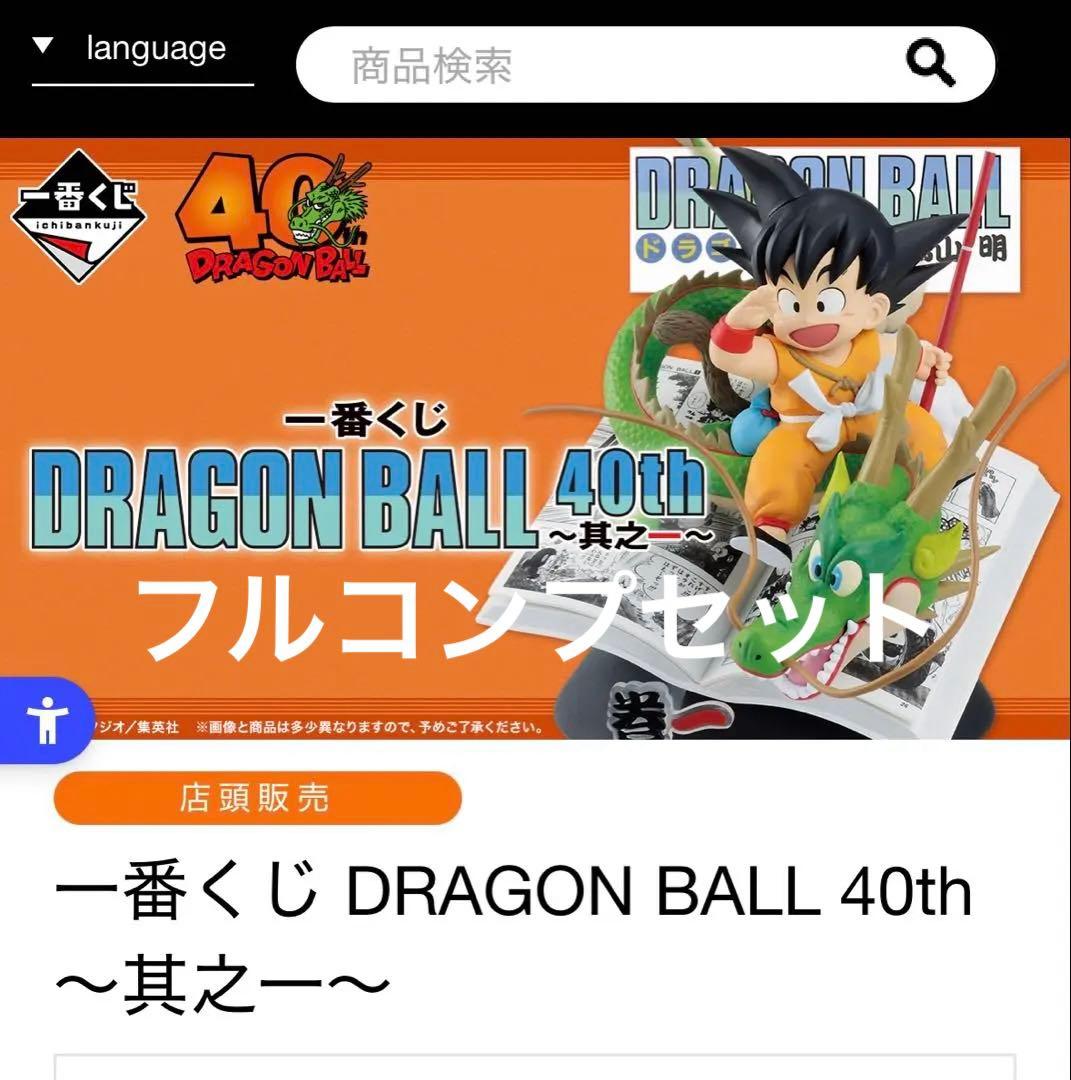The width and height of the screenshot is (1071, 1080).
Task: Open the language dropdown
Action: [x=141, y=50]
